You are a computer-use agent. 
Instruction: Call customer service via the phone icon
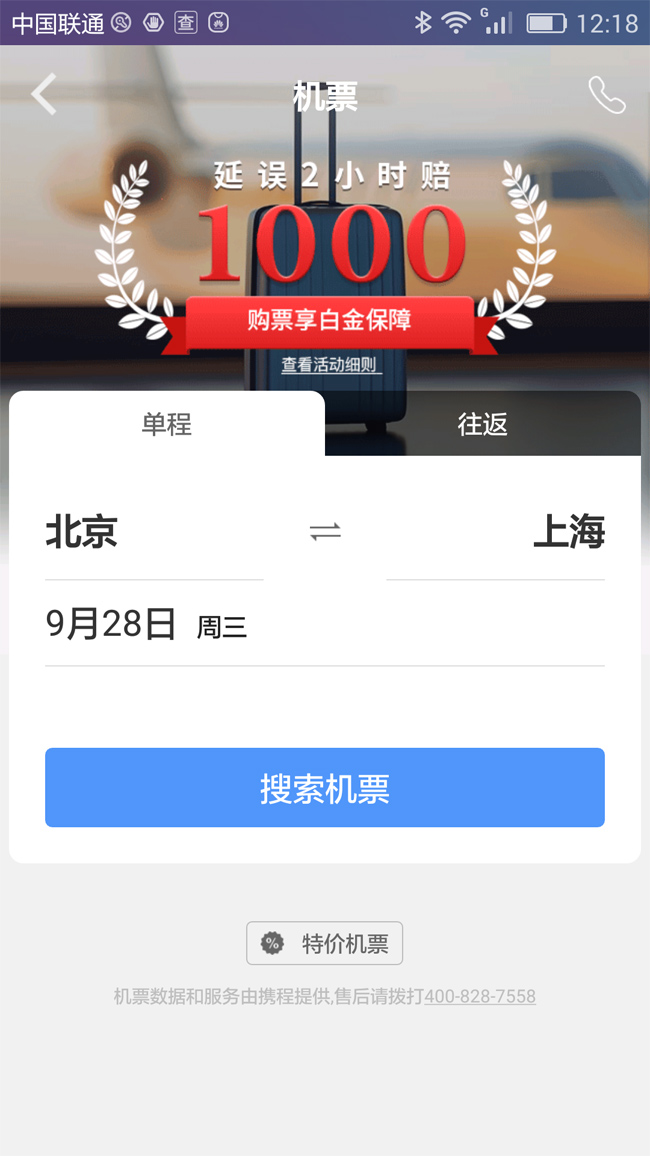point(606,95)
